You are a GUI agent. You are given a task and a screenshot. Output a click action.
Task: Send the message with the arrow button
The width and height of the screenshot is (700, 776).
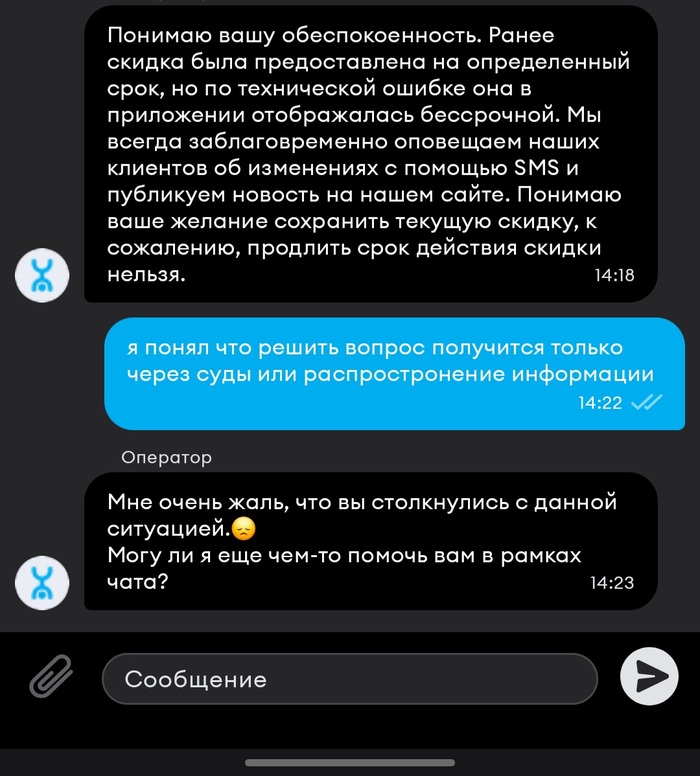pyautogui.click(x=650, y=678)
